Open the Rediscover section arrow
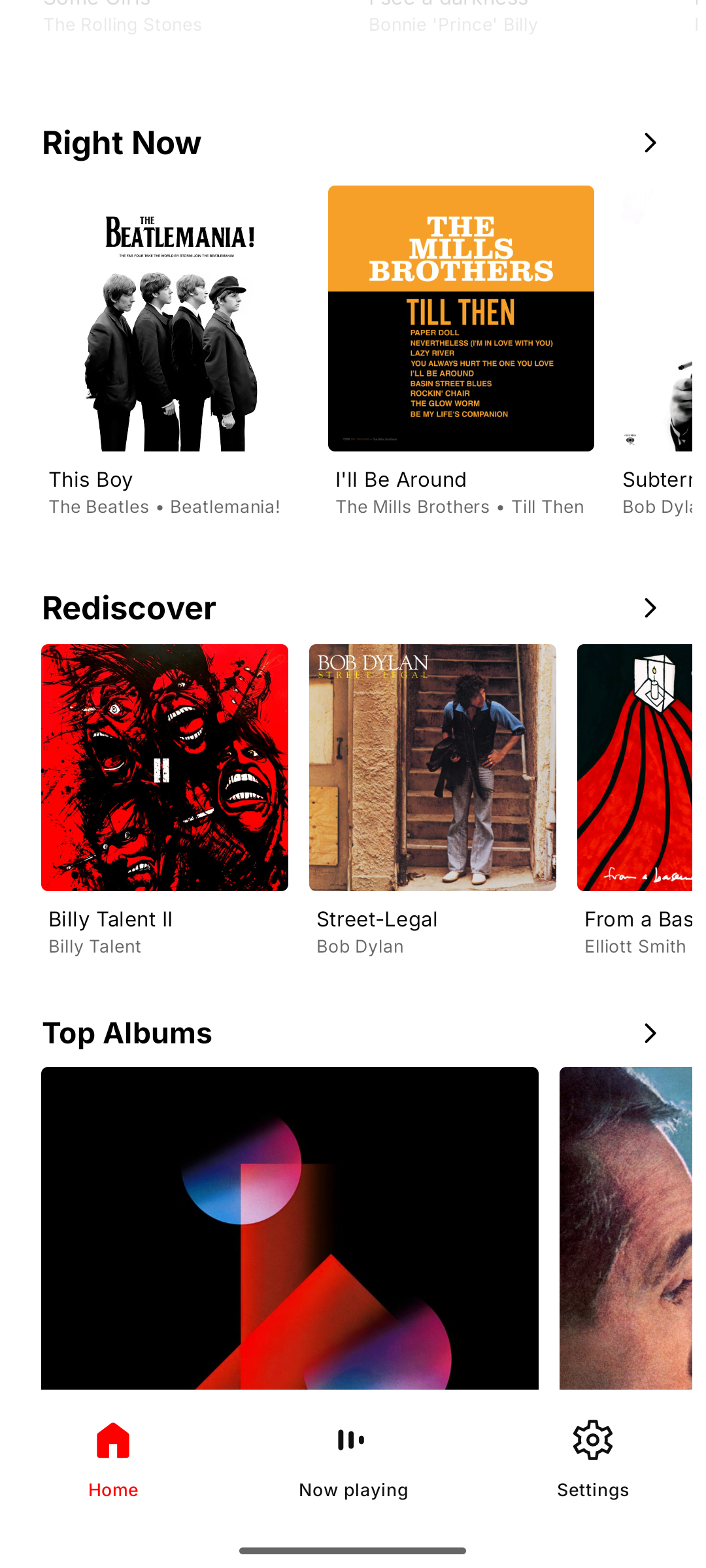706x1568 pixels. (650, 608)
